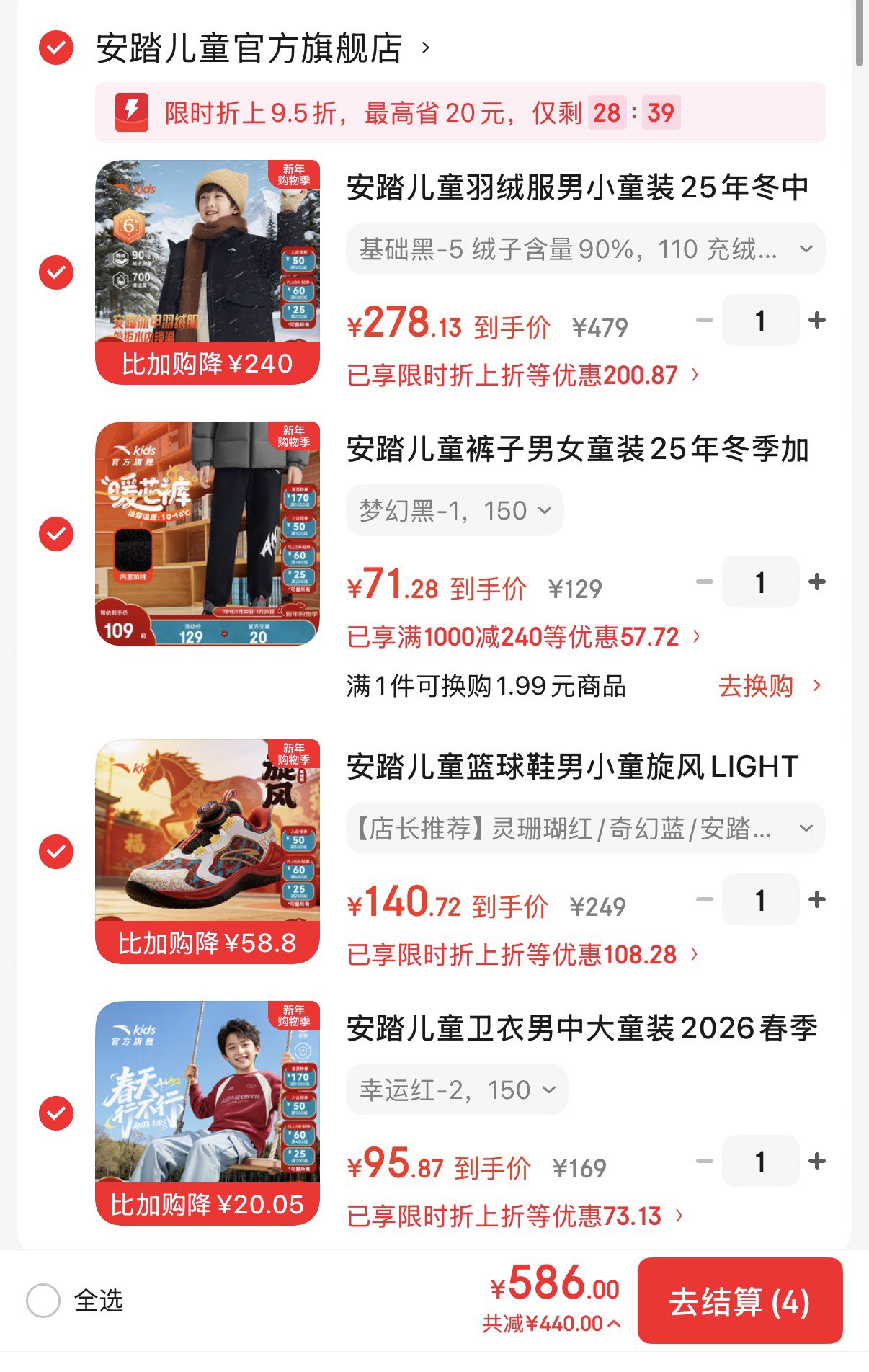Screen dimensions: 869x1372
Task: Add one more 裤子 with plus
Action: (817, 582)
